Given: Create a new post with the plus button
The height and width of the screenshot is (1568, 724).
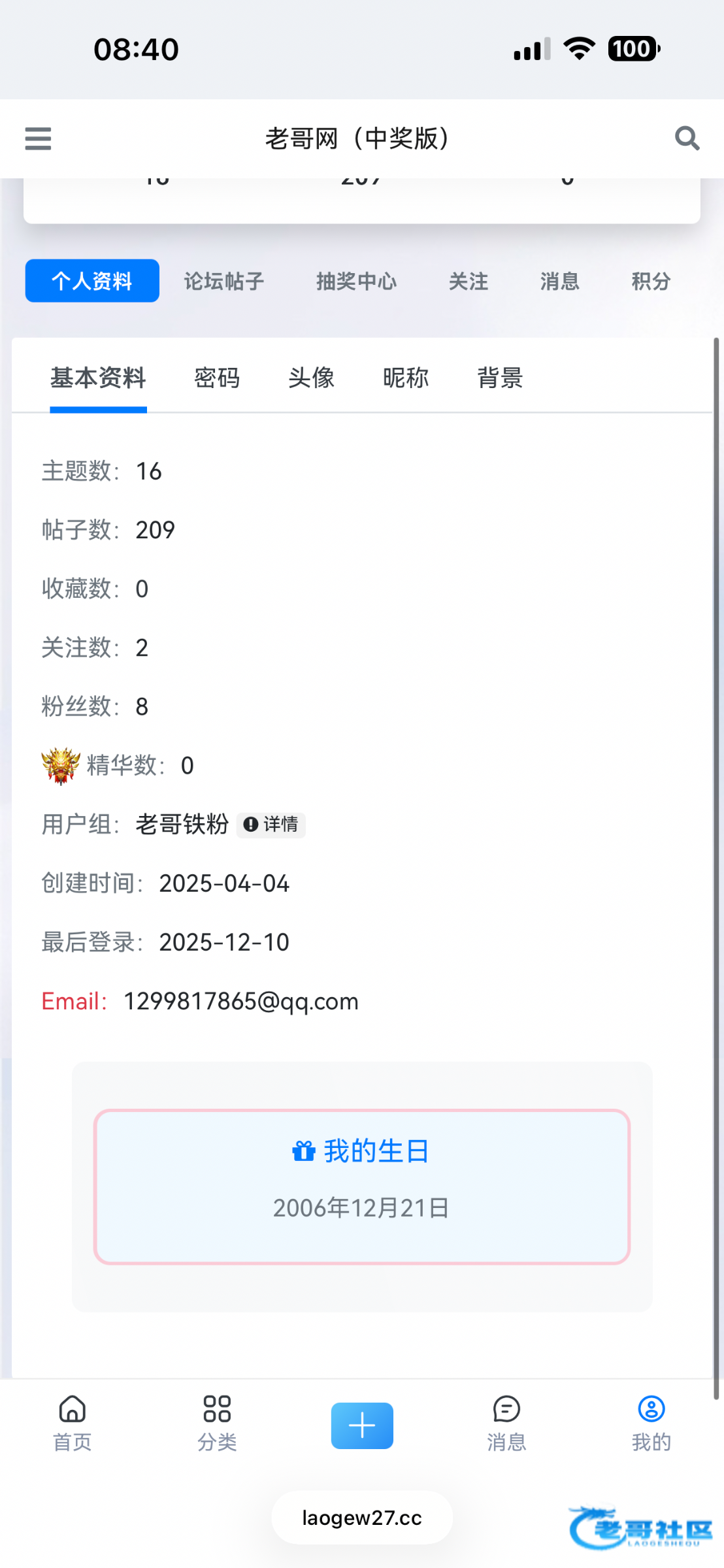Looking at the screenshot, I should coord(362,1426).
